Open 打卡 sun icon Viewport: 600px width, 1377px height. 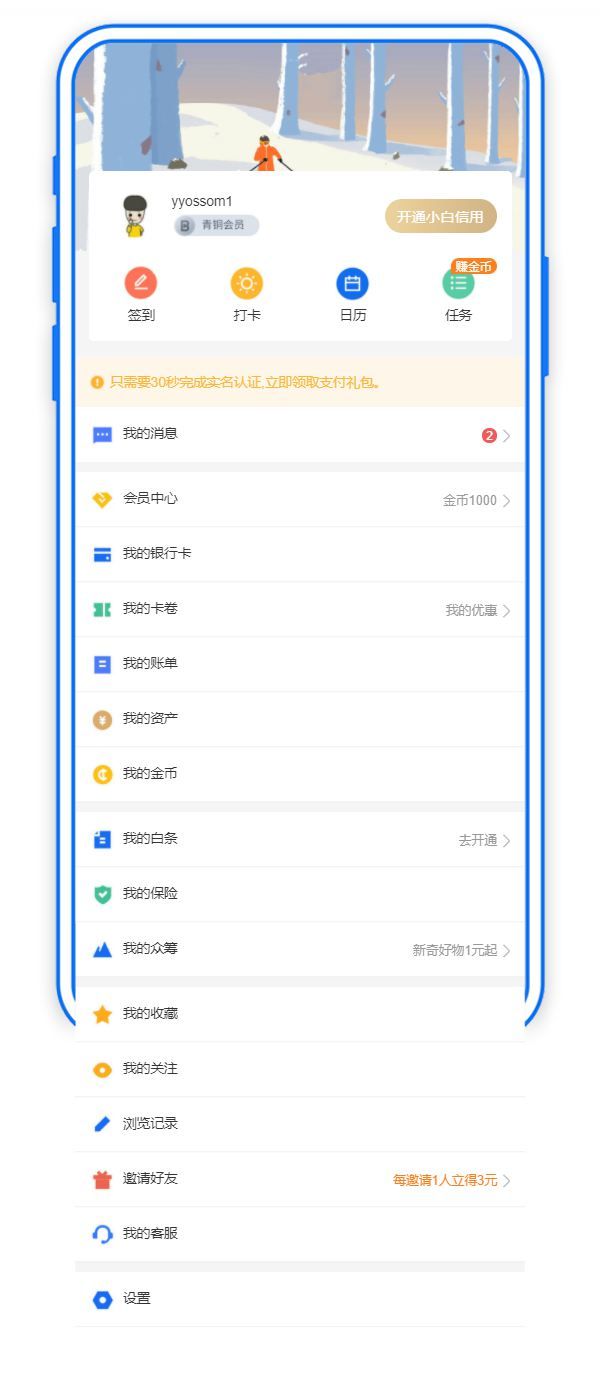(x=247, y=284)
